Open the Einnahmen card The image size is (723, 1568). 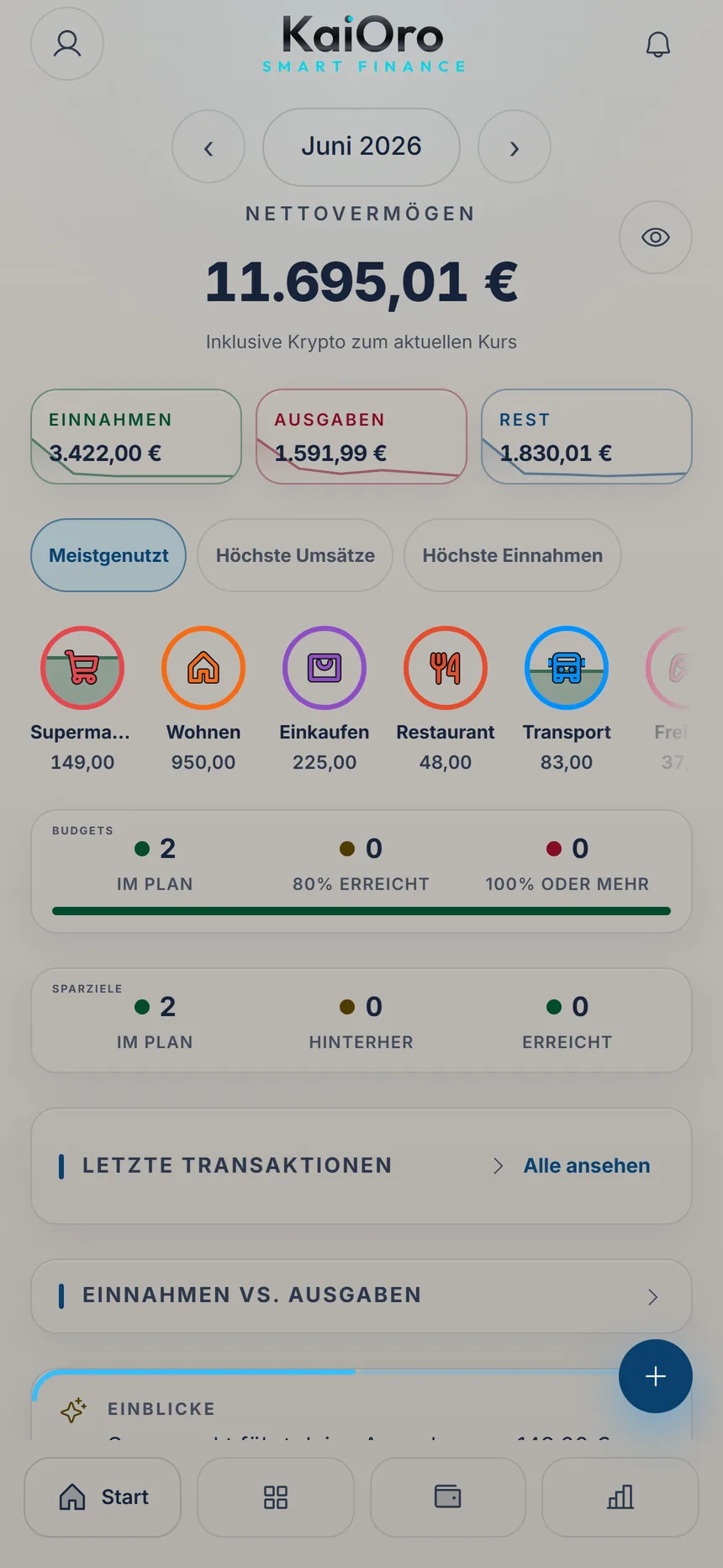(x=136, y=437)
